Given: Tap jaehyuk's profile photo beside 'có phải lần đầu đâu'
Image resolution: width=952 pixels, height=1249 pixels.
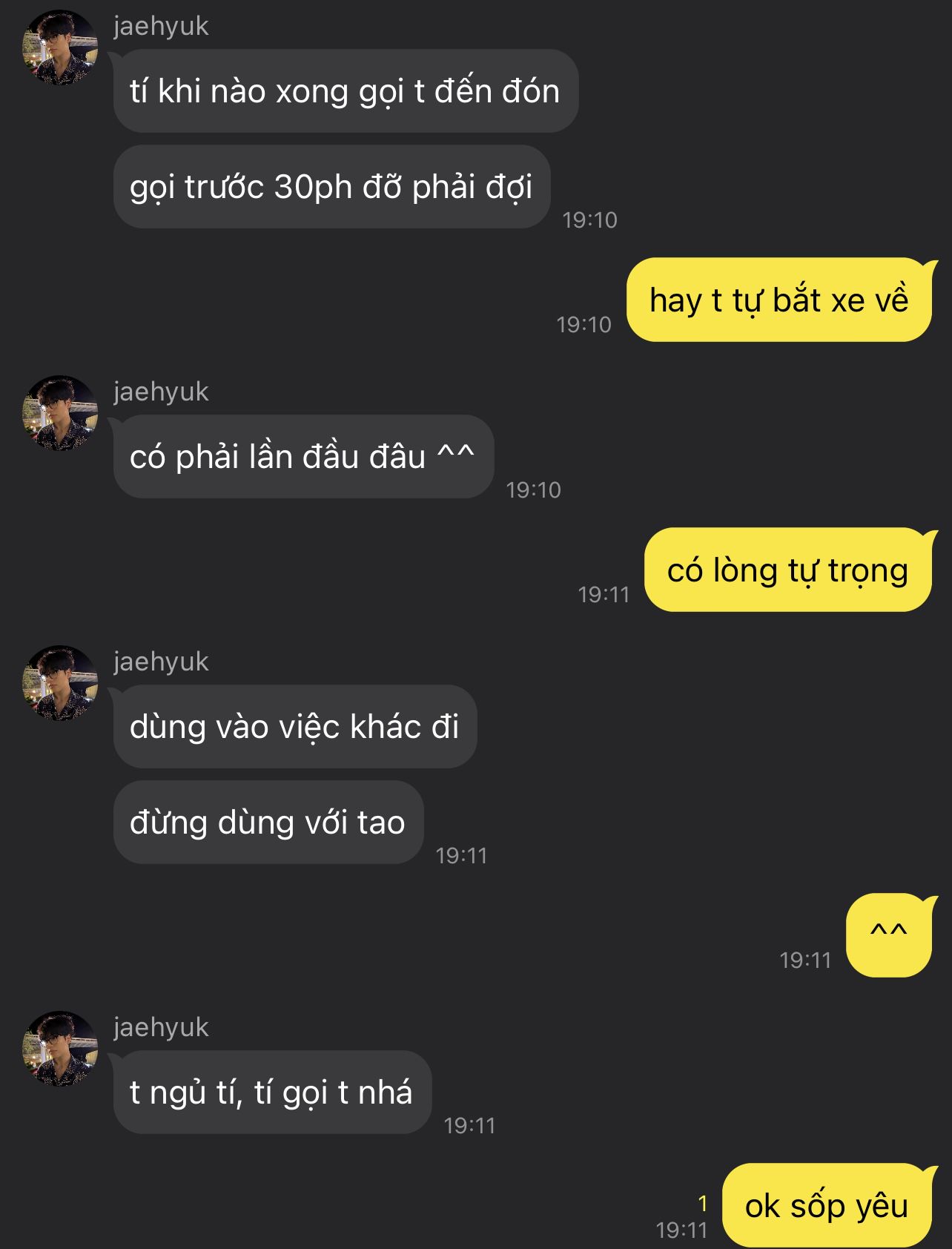Looking at the screenshot, I should click(x=60, y=413).
